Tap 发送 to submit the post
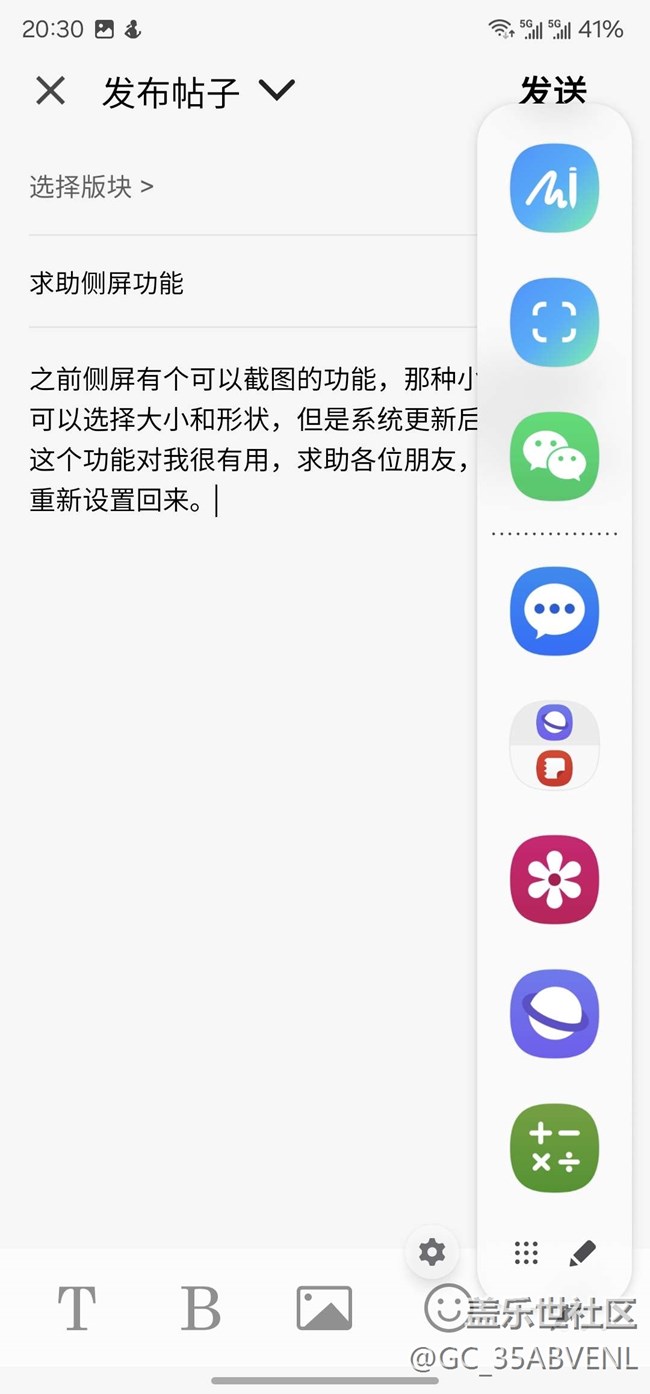Image resolution: width=650 pixels, height=1394 pixels. pos(552,91)
